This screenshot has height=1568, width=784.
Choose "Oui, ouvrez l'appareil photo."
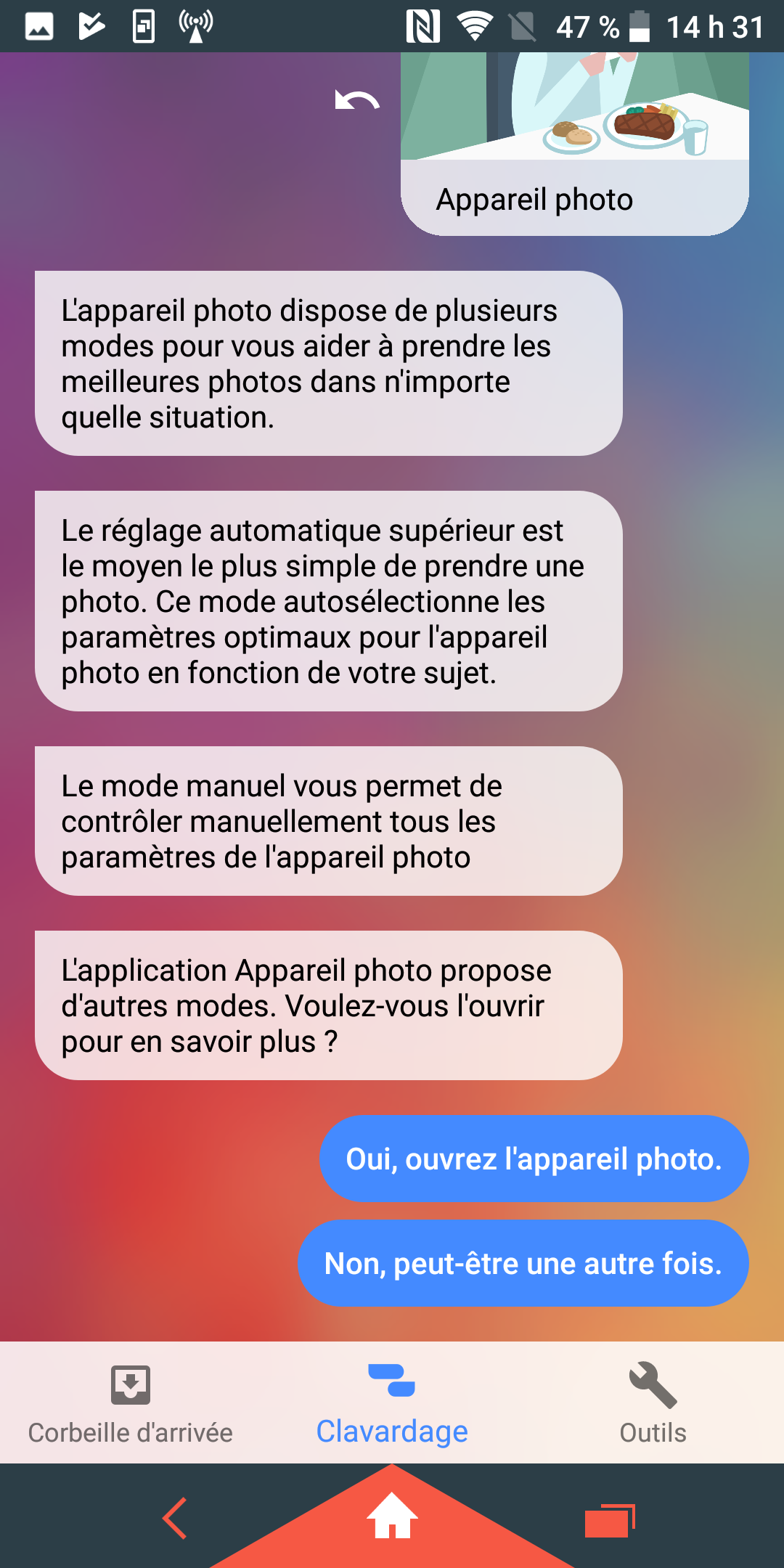click(x=534, y=1159)
